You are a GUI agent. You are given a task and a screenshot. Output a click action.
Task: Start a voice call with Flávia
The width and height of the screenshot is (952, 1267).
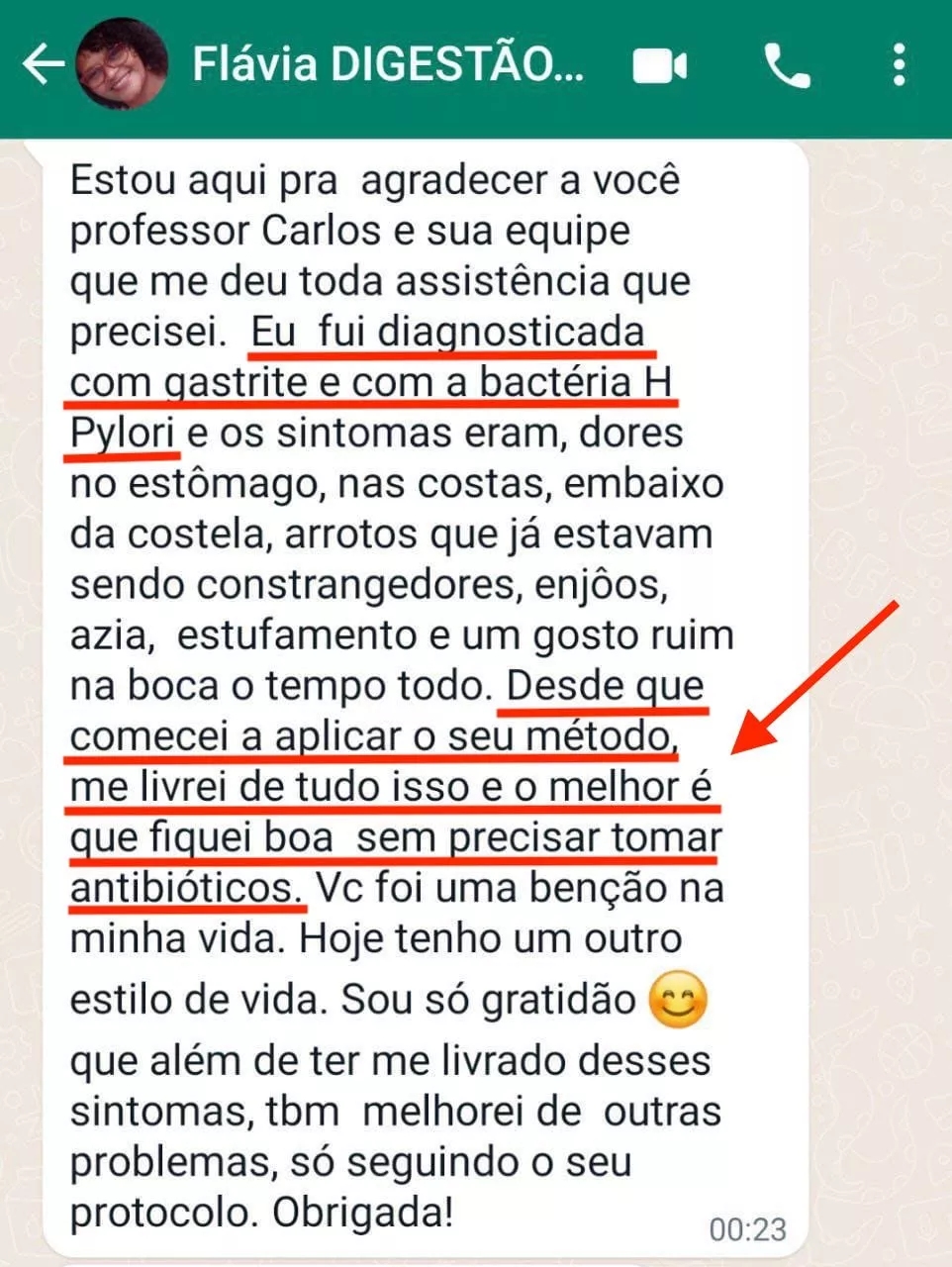788,66
